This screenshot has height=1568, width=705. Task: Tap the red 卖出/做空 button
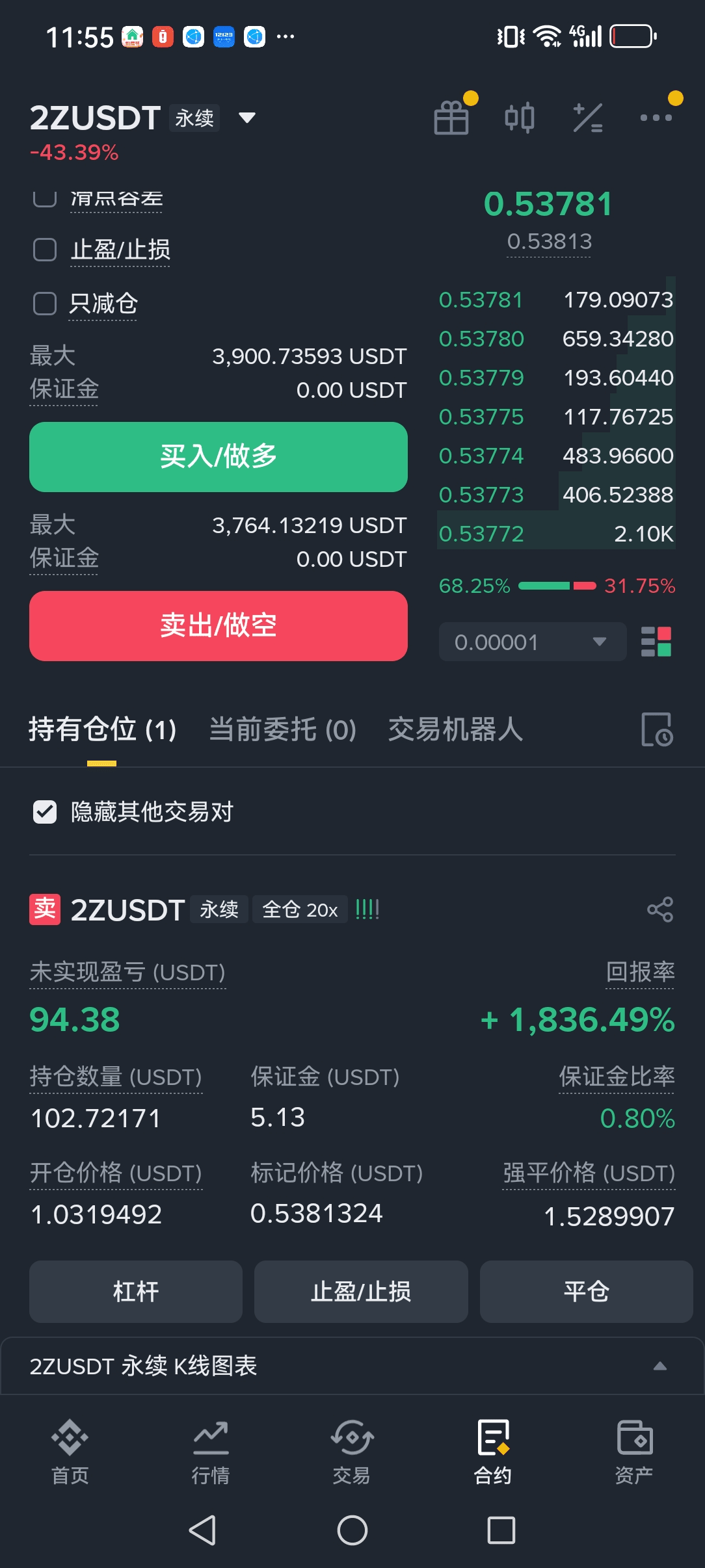coord(219,625)
